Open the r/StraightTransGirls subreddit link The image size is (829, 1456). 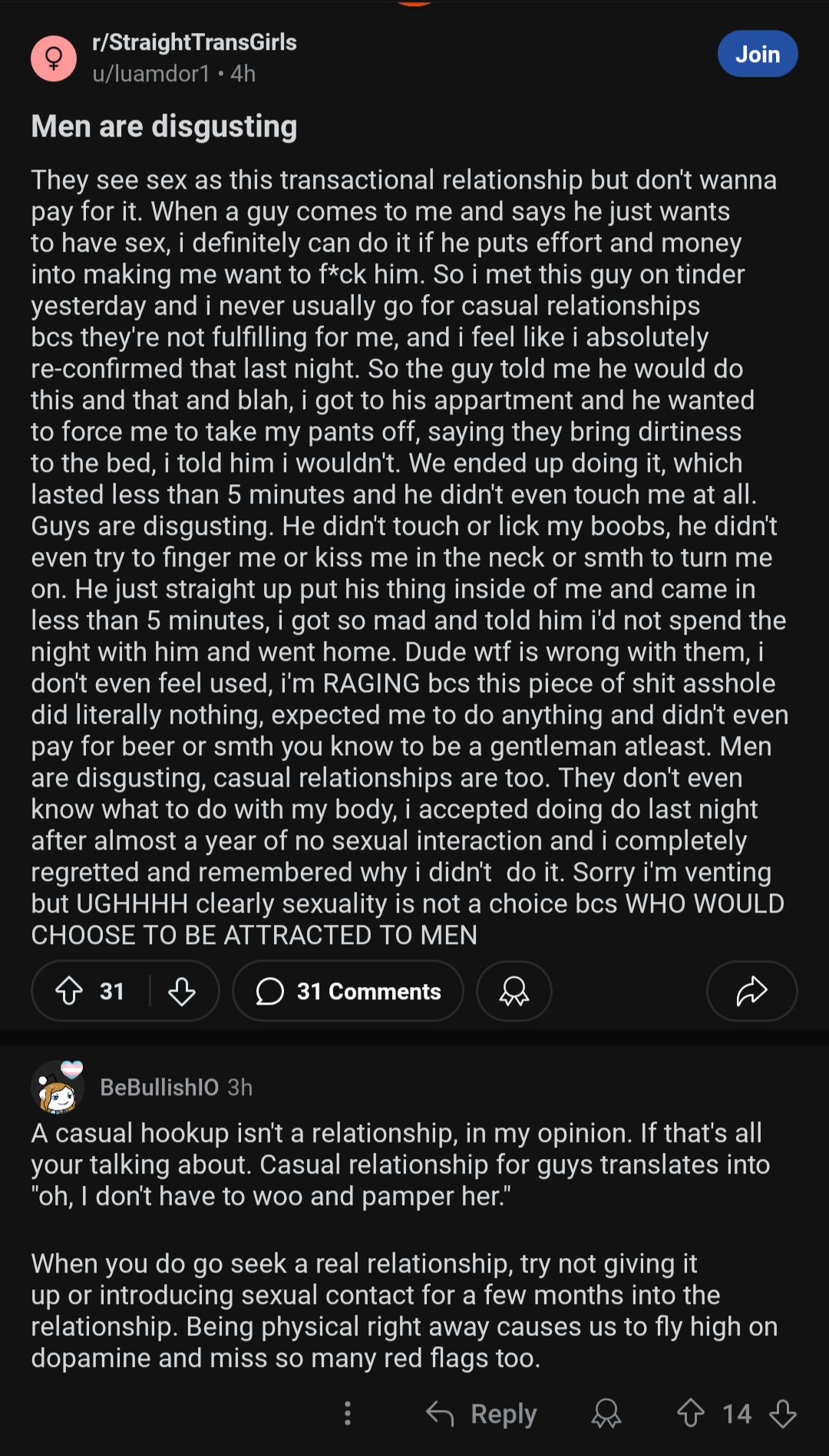click(x=194, y=42)
